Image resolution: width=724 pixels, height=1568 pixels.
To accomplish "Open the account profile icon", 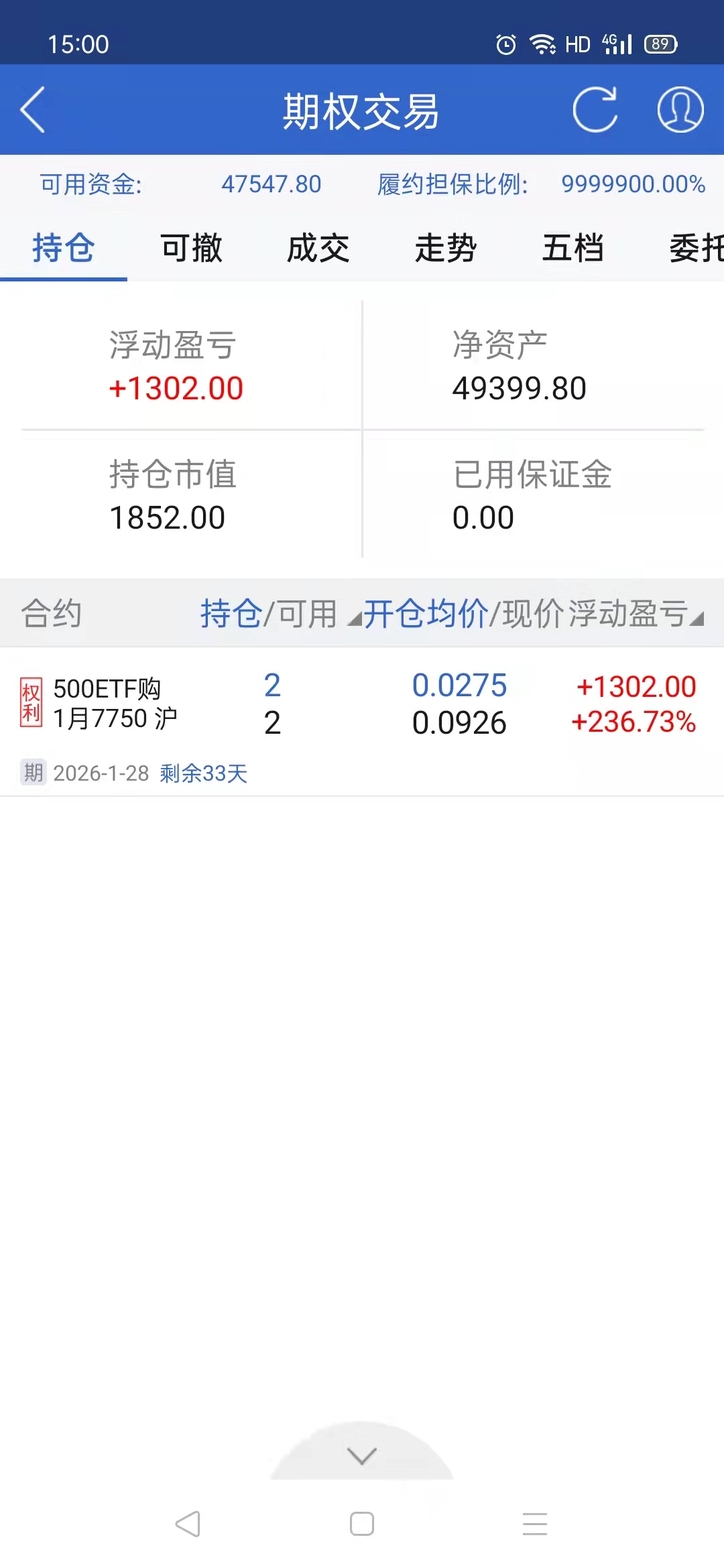I will point(680,110).
